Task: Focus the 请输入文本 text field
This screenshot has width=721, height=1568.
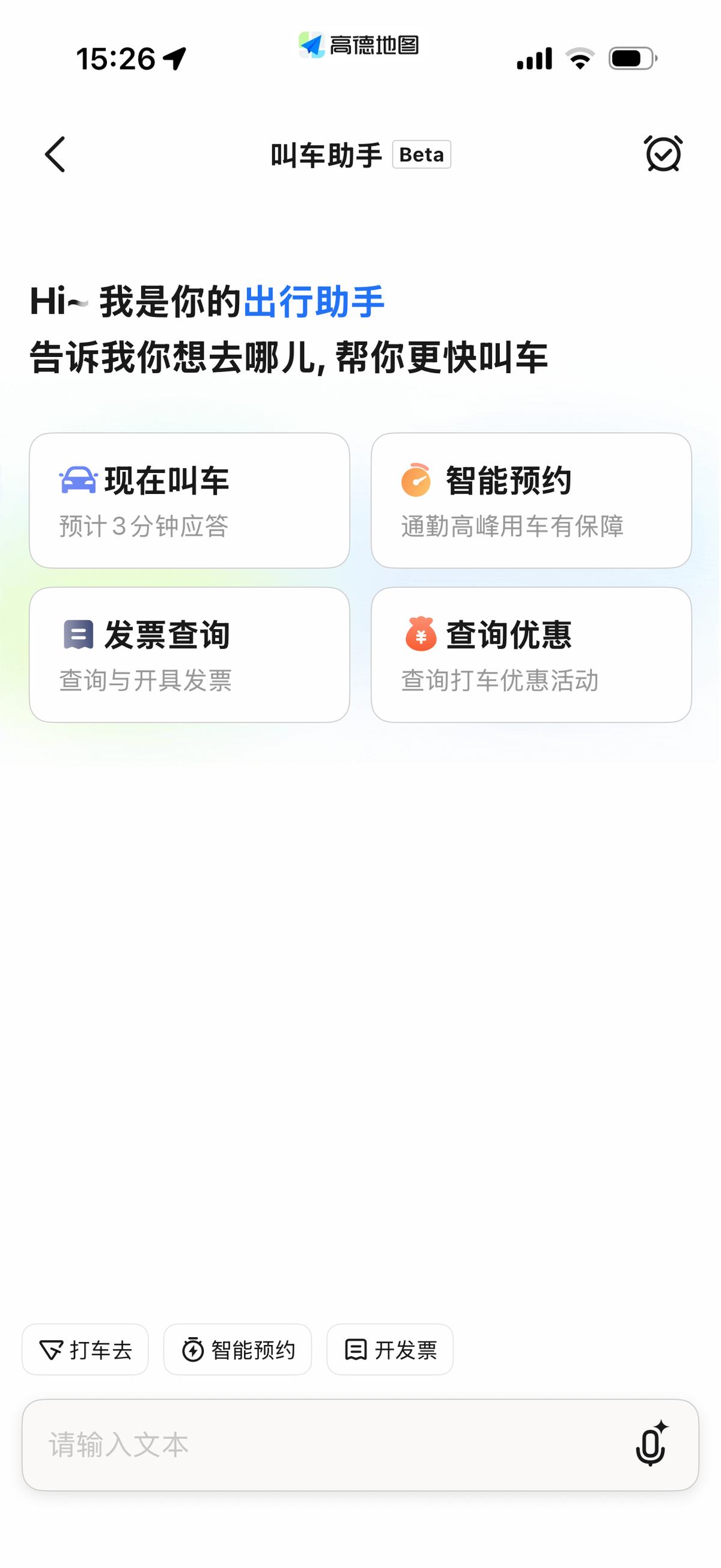Action: pos(329,1445)
